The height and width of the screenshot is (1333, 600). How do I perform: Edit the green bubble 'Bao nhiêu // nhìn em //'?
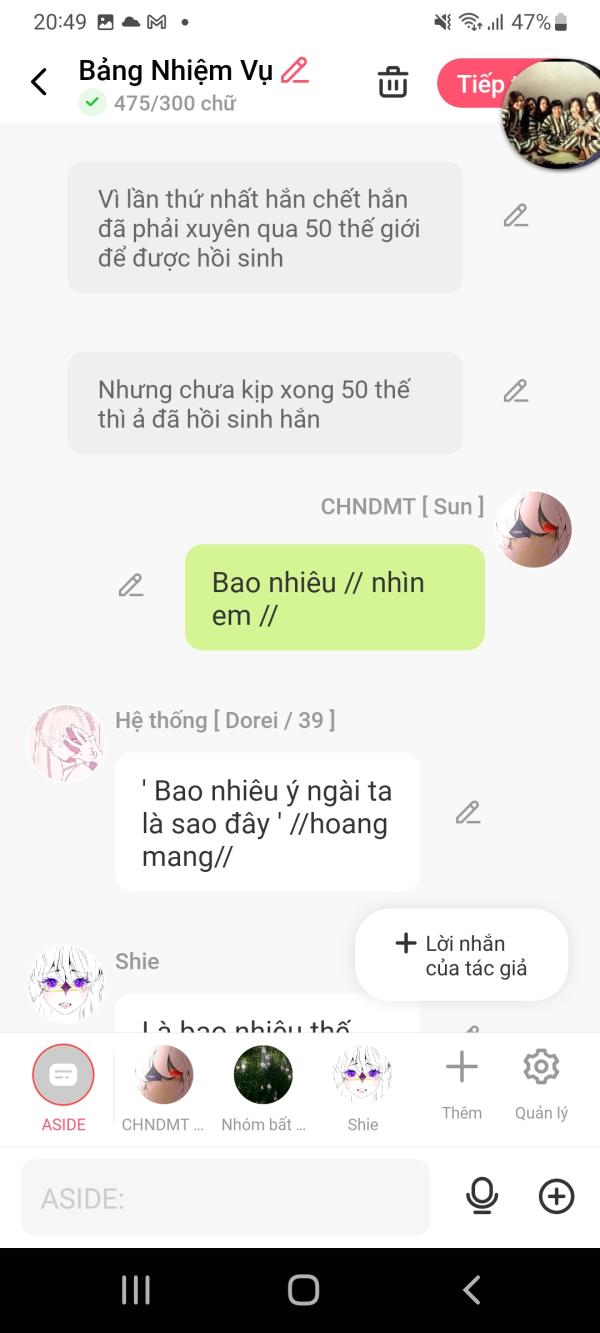pyautogui.click(x=131, y=586)
